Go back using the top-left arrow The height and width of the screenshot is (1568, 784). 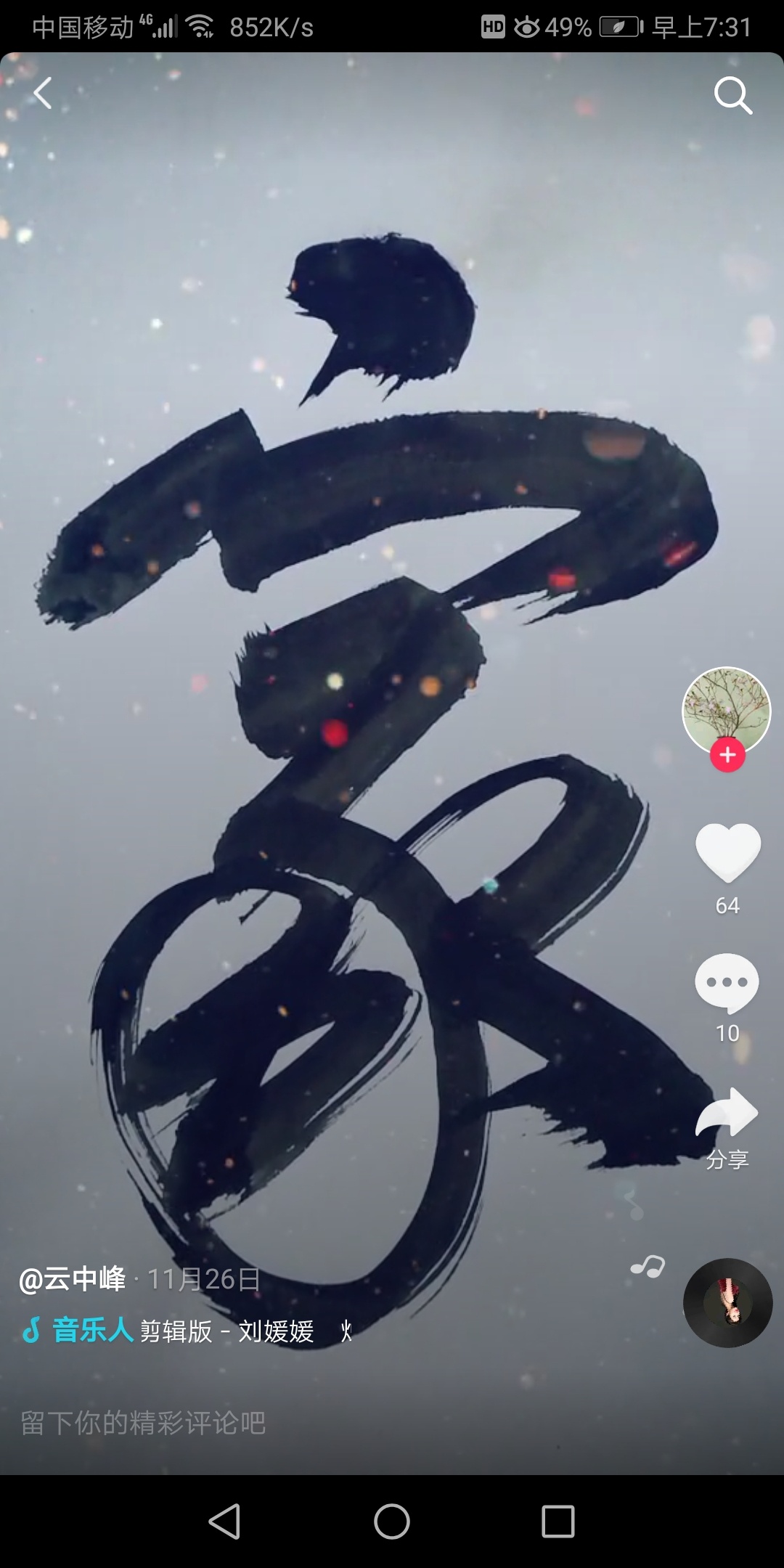[x=43, y=94]
